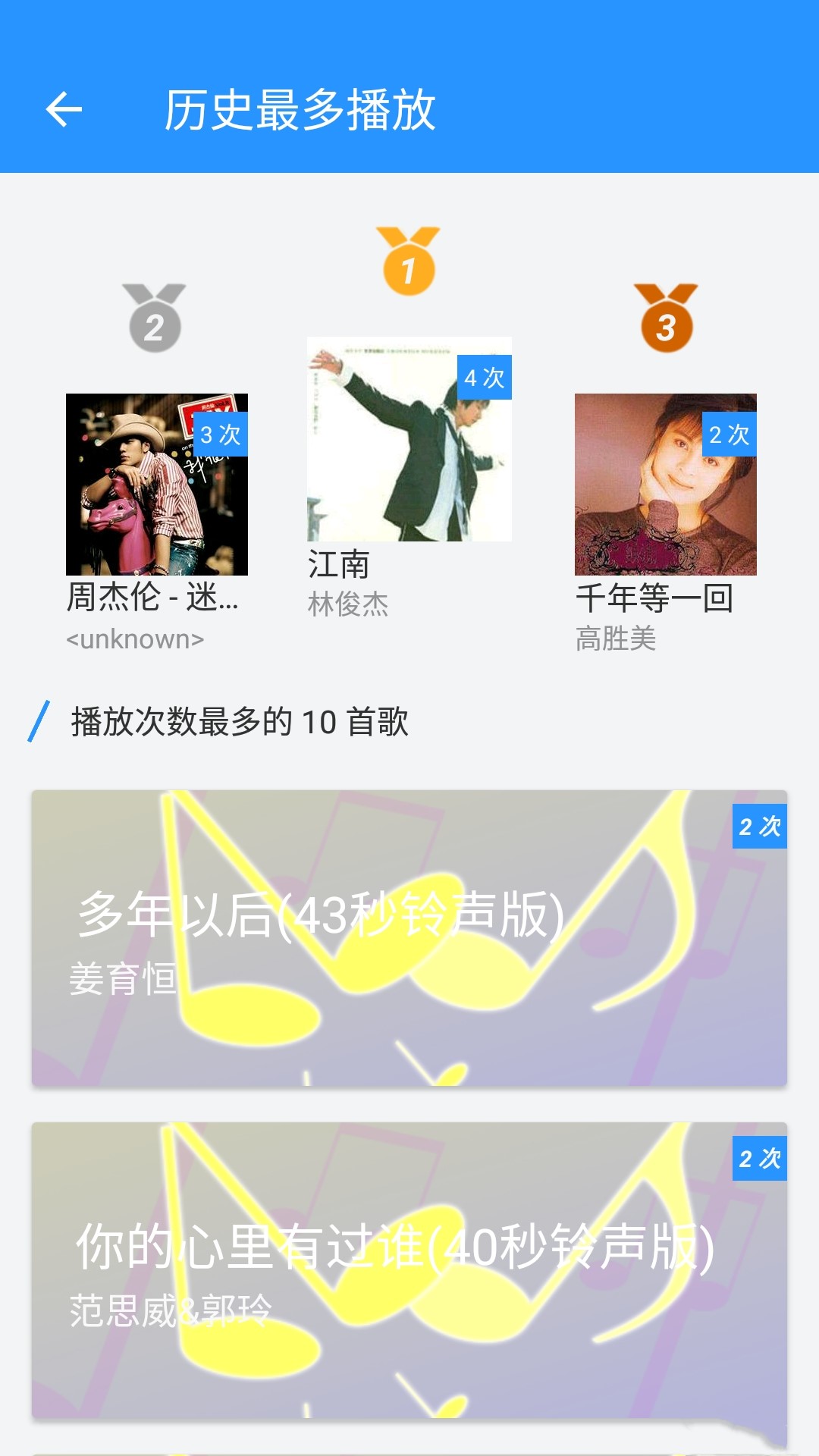Go back using the arrow icon
This screenshot has height=1456, width=819.
(64, 110)
